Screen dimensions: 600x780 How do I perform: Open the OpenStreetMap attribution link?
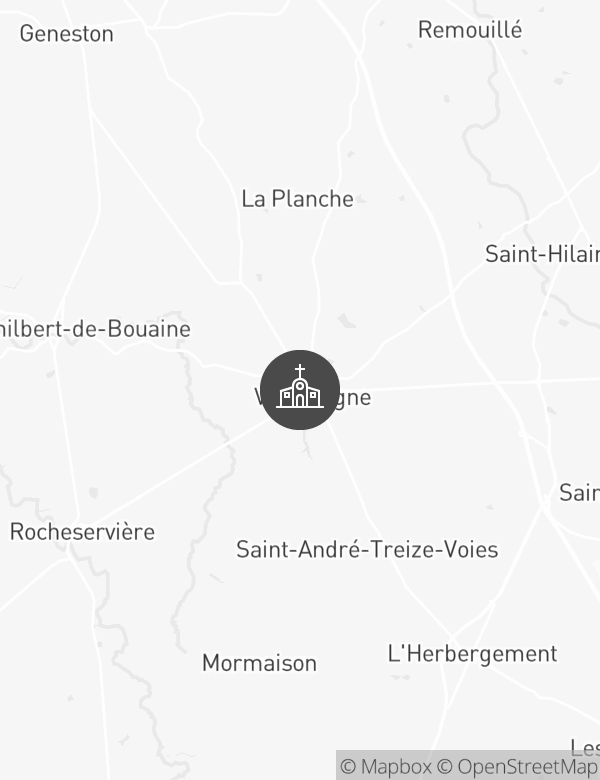pos(518,767)
